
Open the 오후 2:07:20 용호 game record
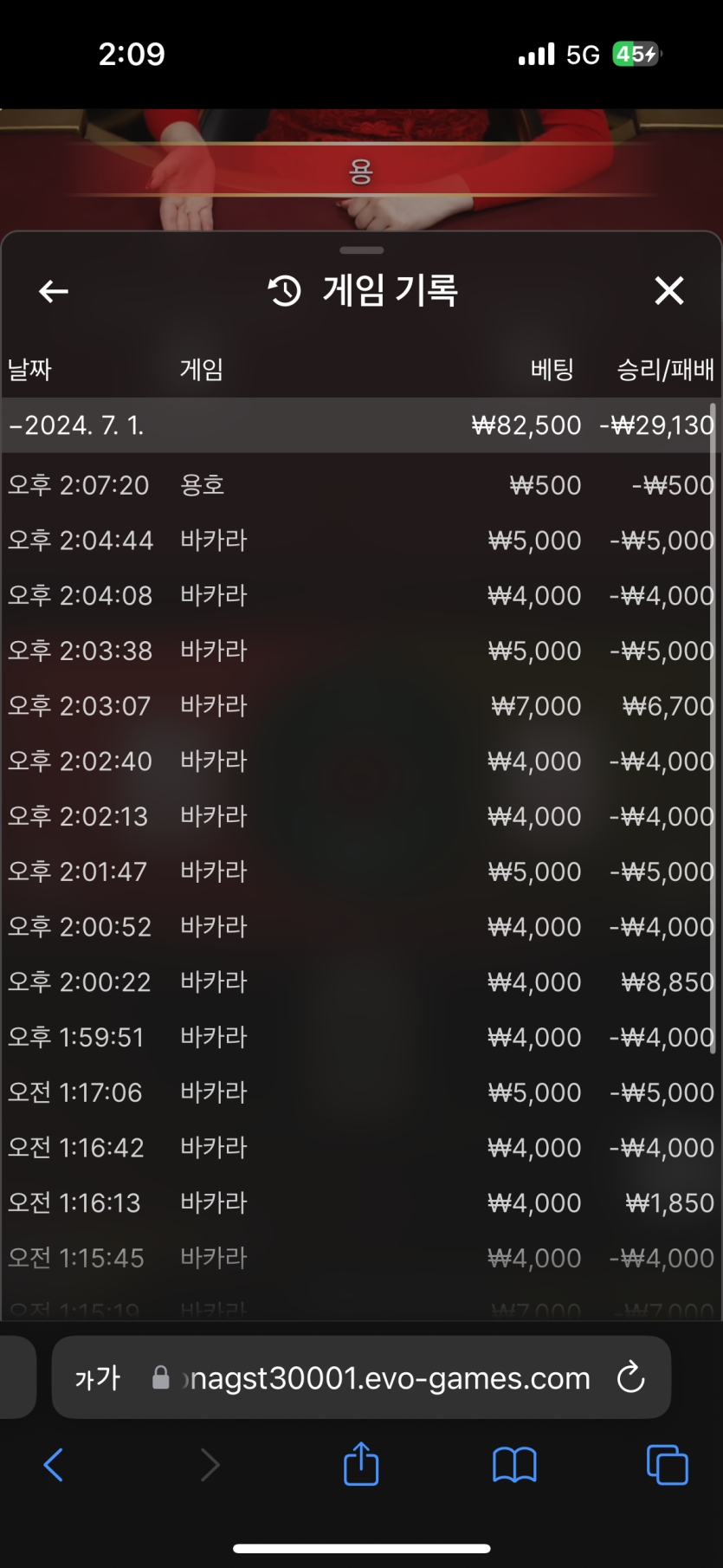[360, 485]
